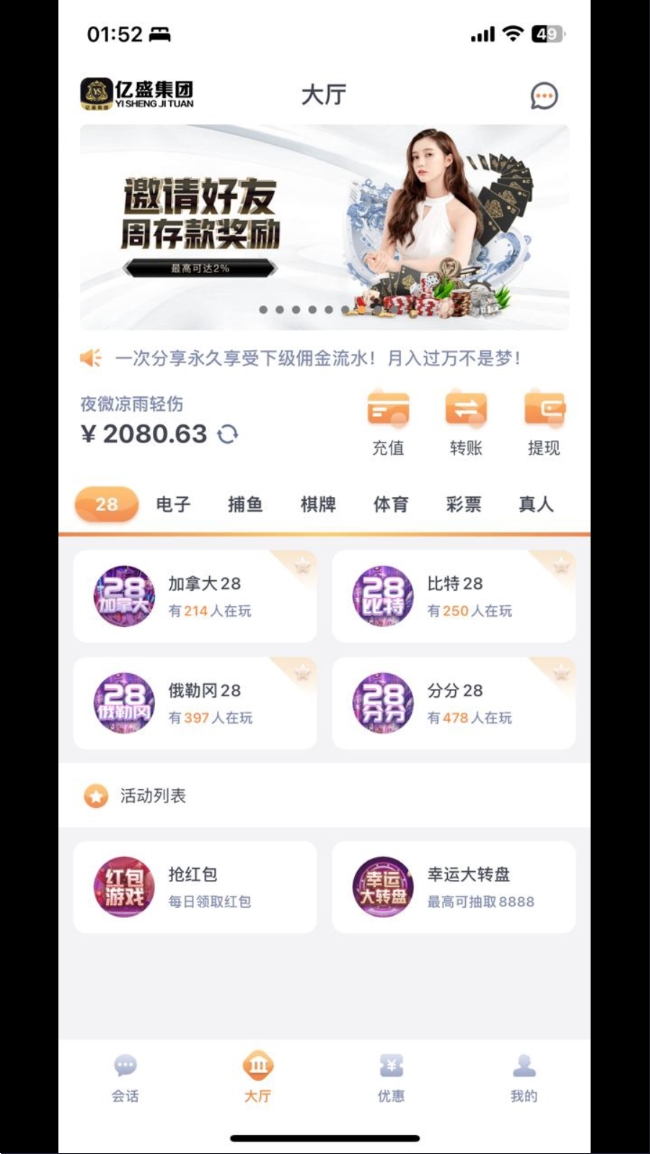Viewport: 650px width, 1154px height.
Task: Switch to the 真人 tab
Action: point(536,505)
